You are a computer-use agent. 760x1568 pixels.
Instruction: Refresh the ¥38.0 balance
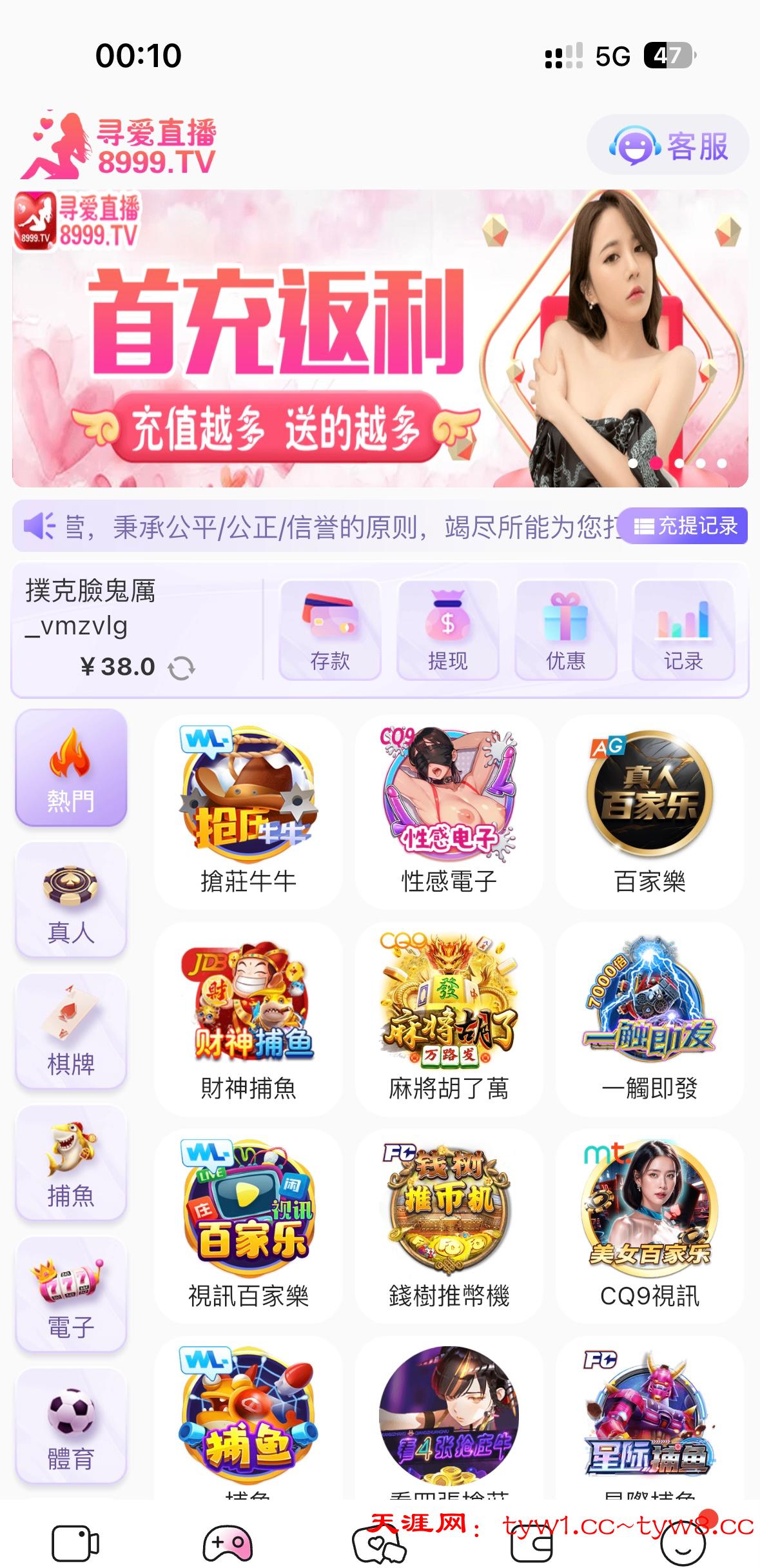point(181,668)
